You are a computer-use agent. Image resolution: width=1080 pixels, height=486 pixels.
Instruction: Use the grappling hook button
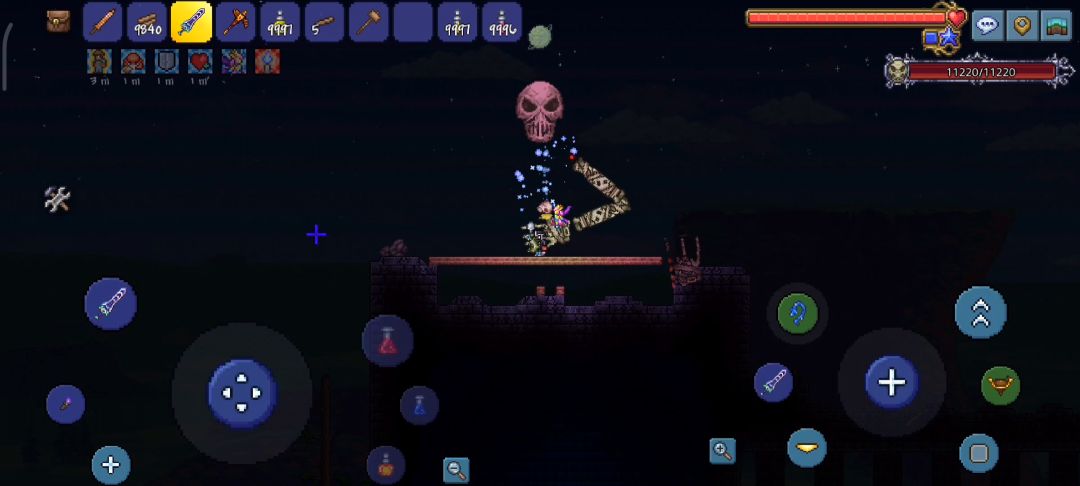797,314
